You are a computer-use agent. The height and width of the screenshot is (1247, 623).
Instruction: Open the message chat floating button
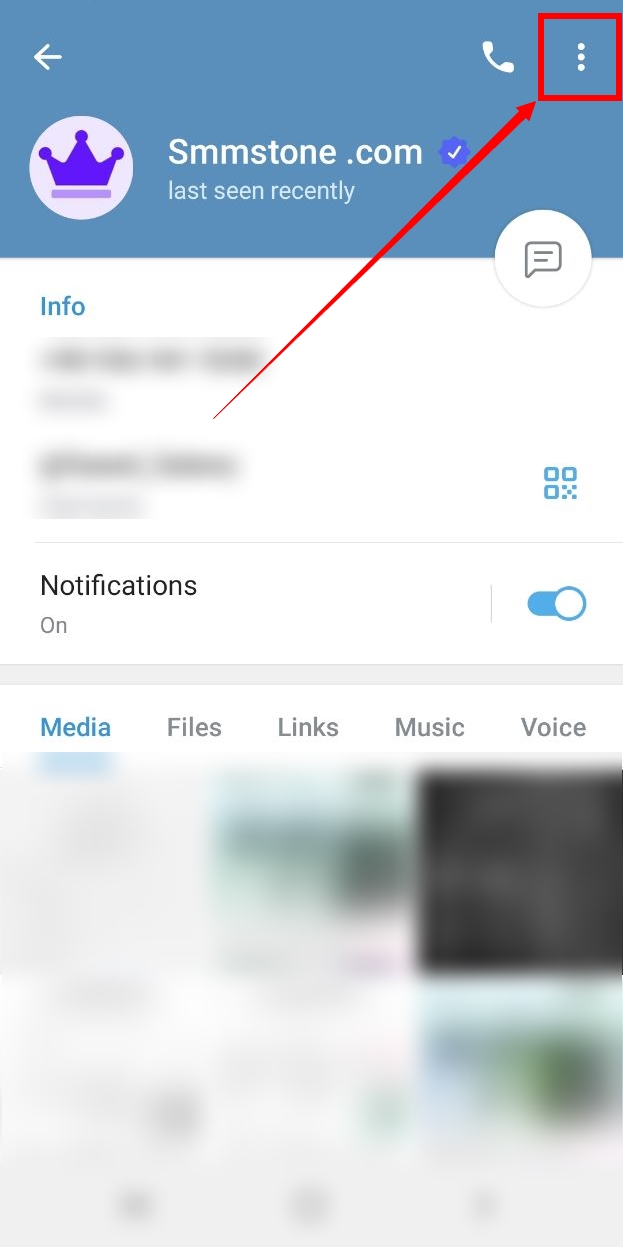click(x=543, y=260)
